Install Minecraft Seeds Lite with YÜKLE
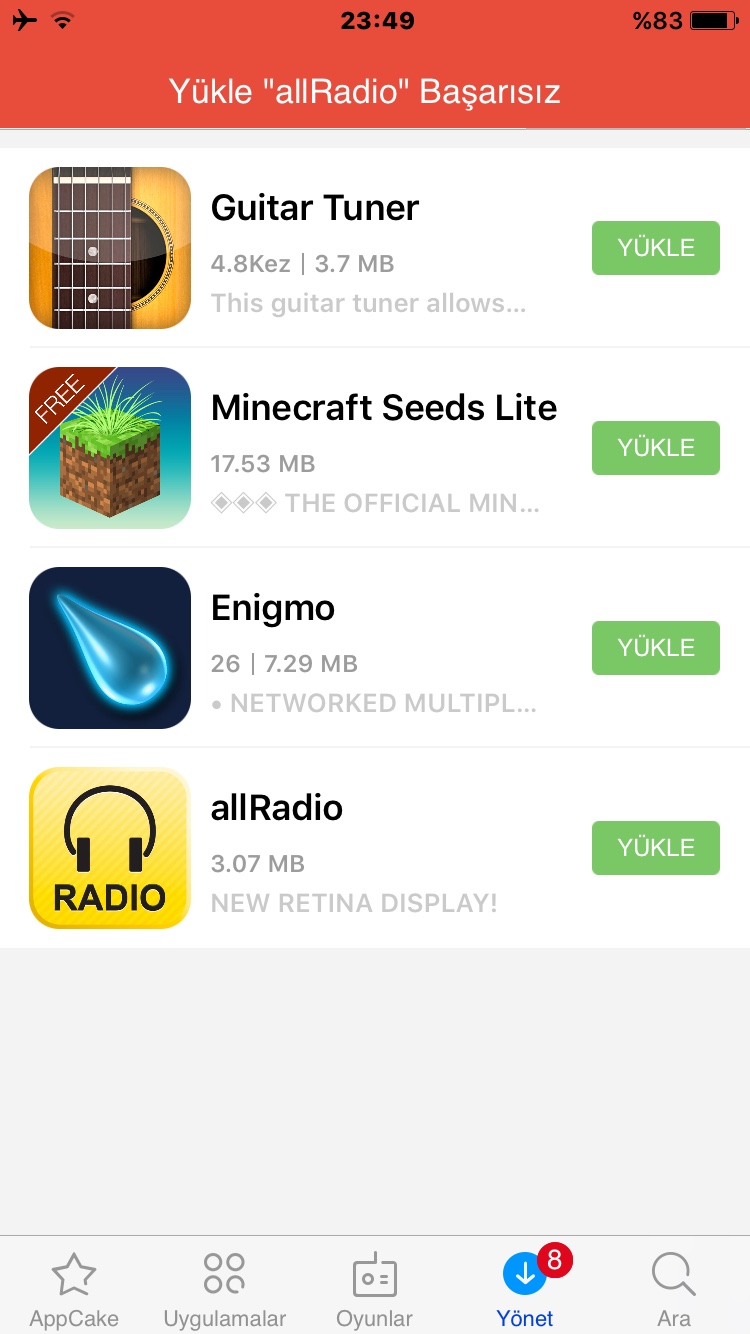The image size is (750, 1334). coord(655,448)
